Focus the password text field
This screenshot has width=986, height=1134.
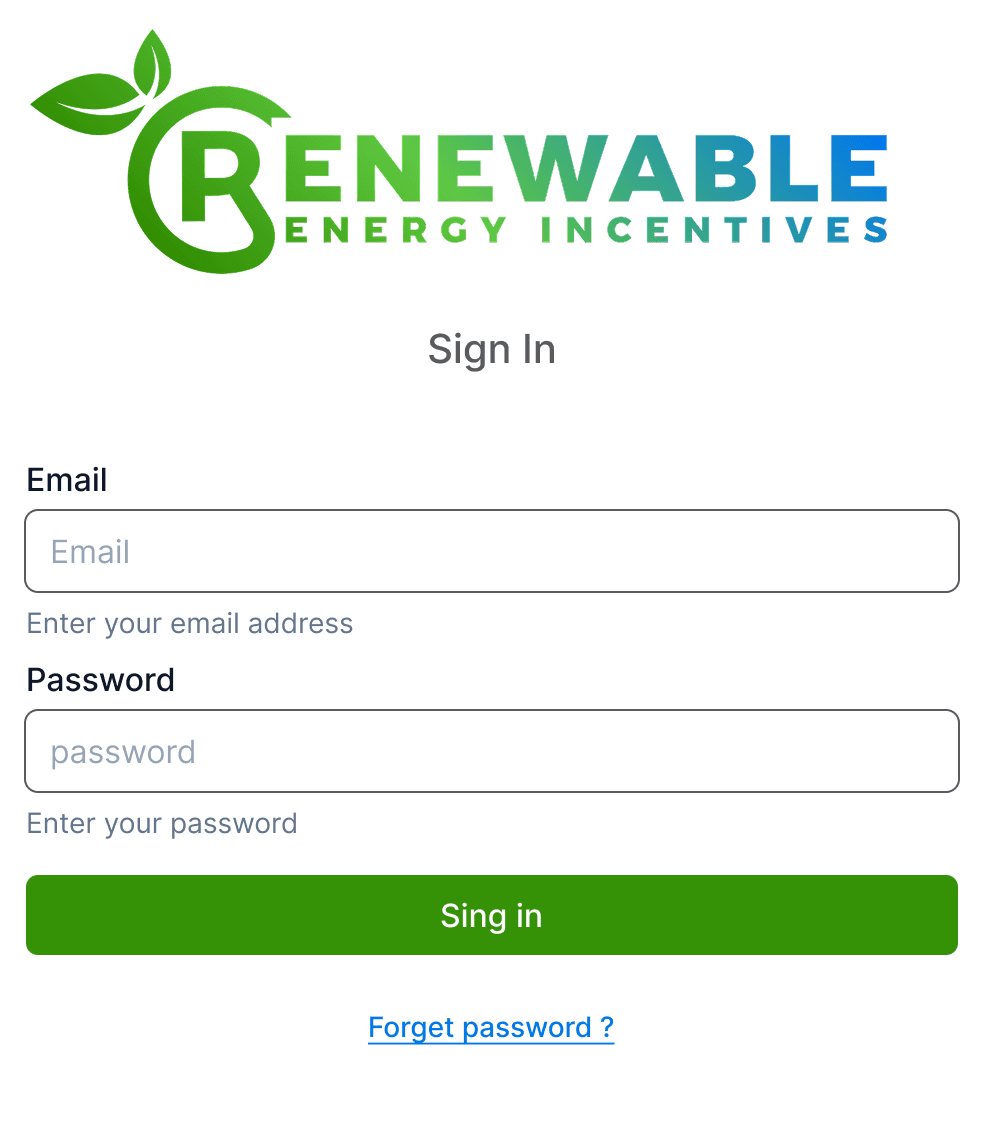tap(492, 751)
